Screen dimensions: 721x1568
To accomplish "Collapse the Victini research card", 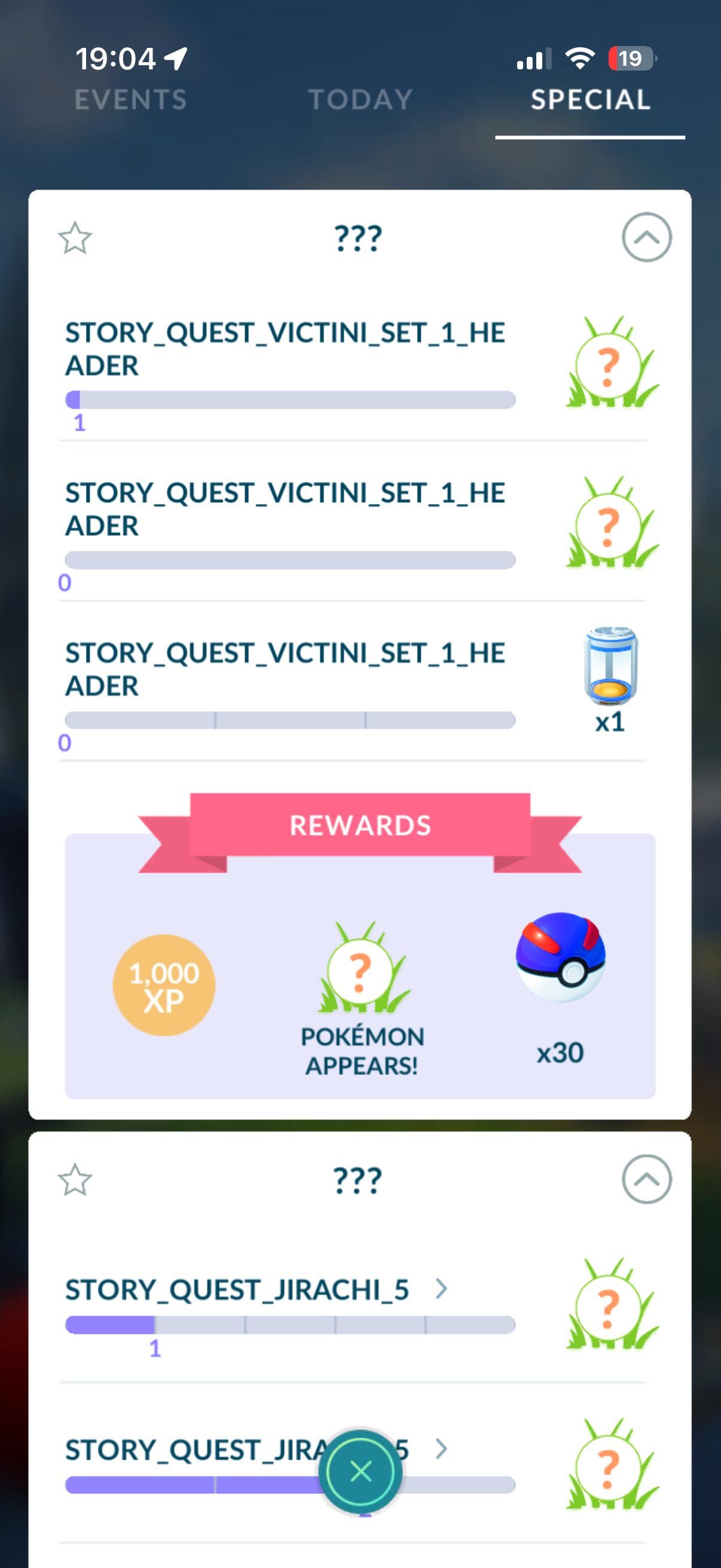I will point(646,237).
